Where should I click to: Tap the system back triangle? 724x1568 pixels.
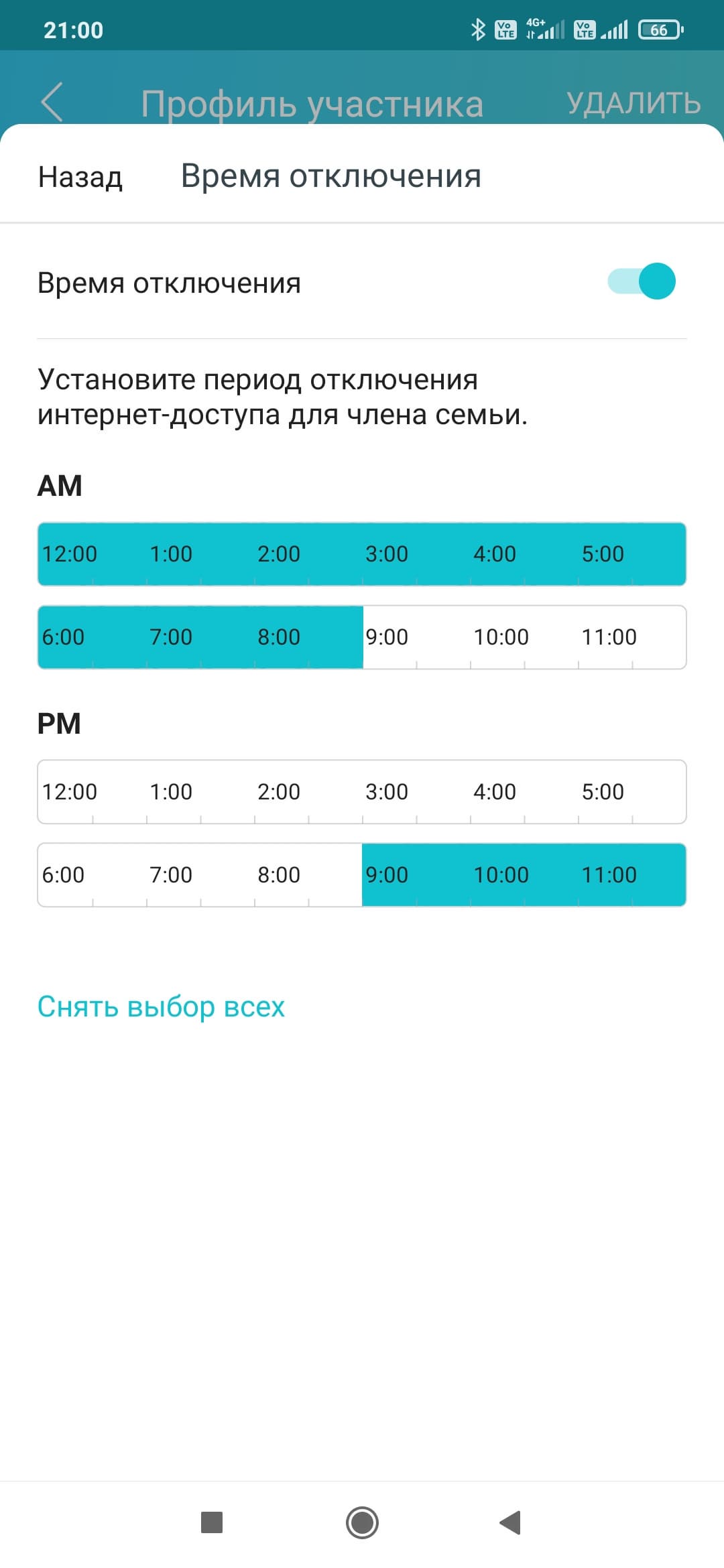[x=511, y=1522]
